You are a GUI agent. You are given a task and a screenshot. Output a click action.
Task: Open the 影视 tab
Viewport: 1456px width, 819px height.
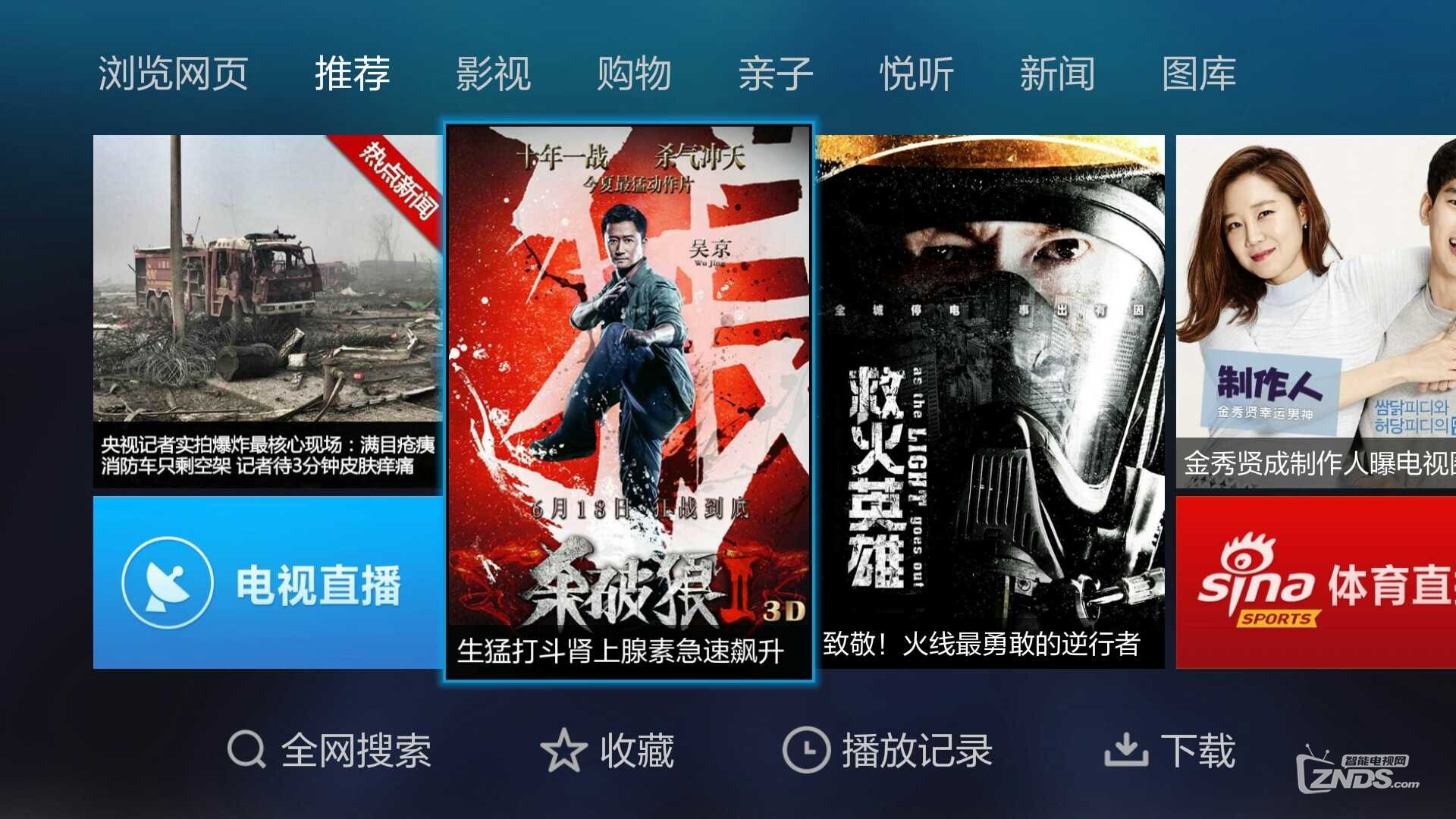[493, 74]
